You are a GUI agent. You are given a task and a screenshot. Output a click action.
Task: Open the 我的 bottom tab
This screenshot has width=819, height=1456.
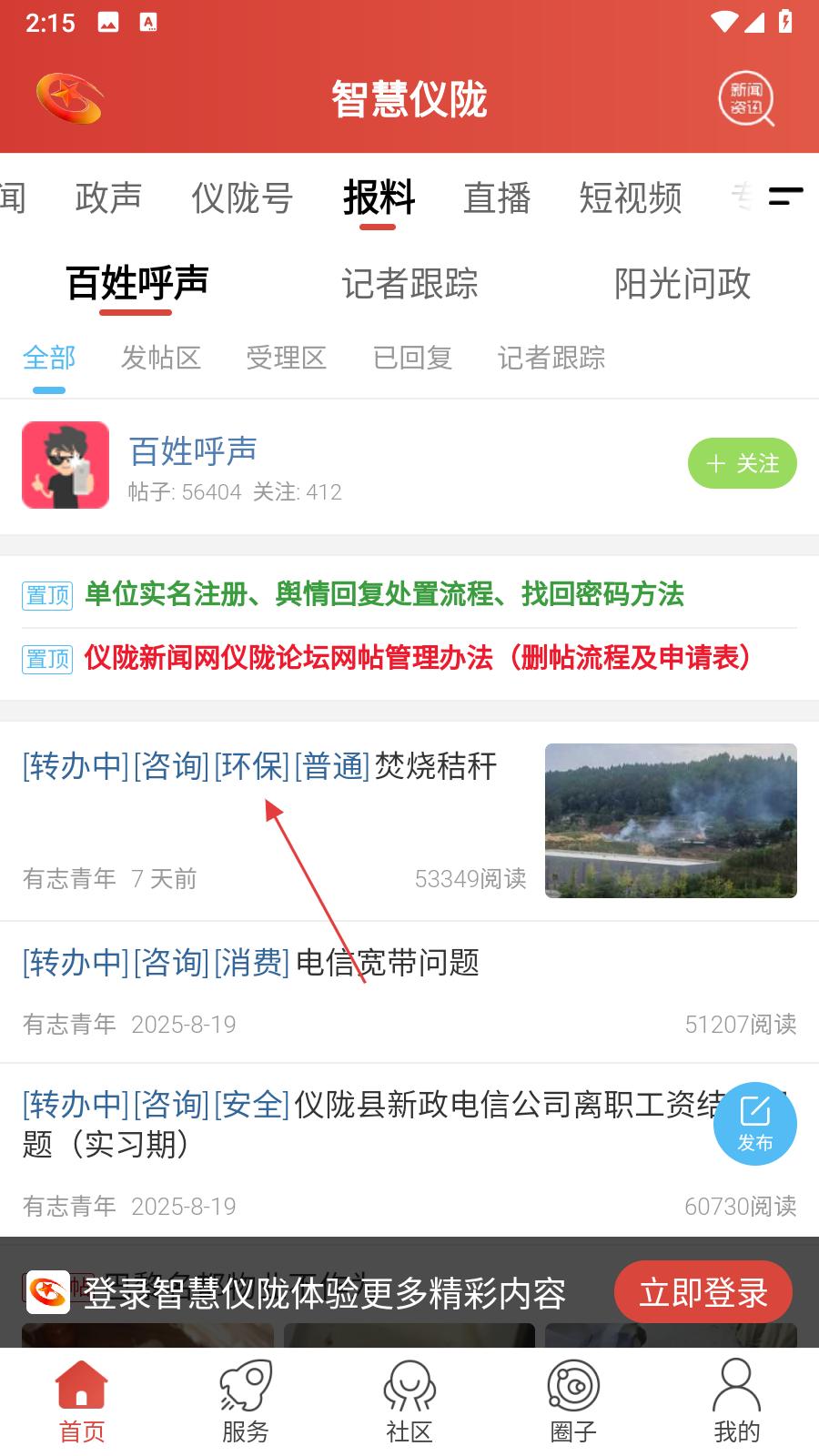point(736,1401)
